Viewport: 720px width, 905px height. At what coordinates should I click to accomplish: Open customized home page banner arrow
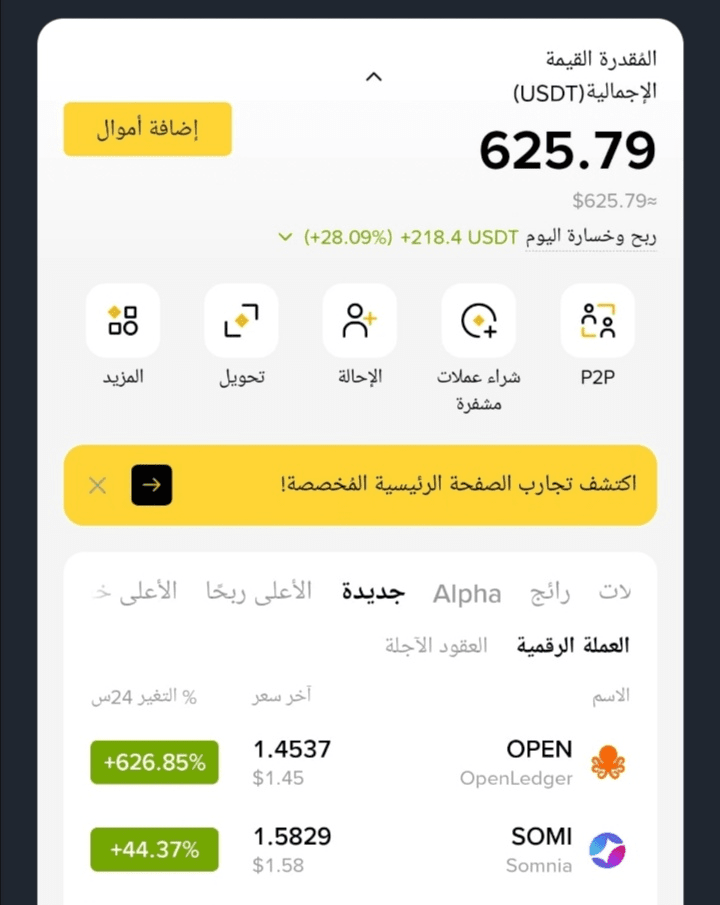[152, 485]
